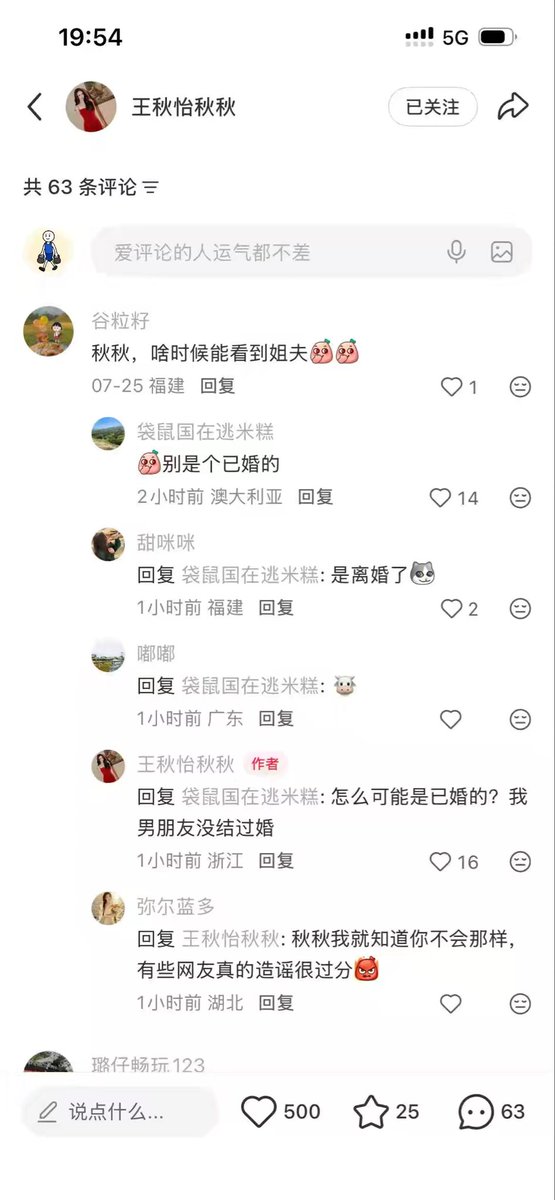Open the comment sort menu beside 63 条评论
The image size is (555, 1200).
[151, 187]
